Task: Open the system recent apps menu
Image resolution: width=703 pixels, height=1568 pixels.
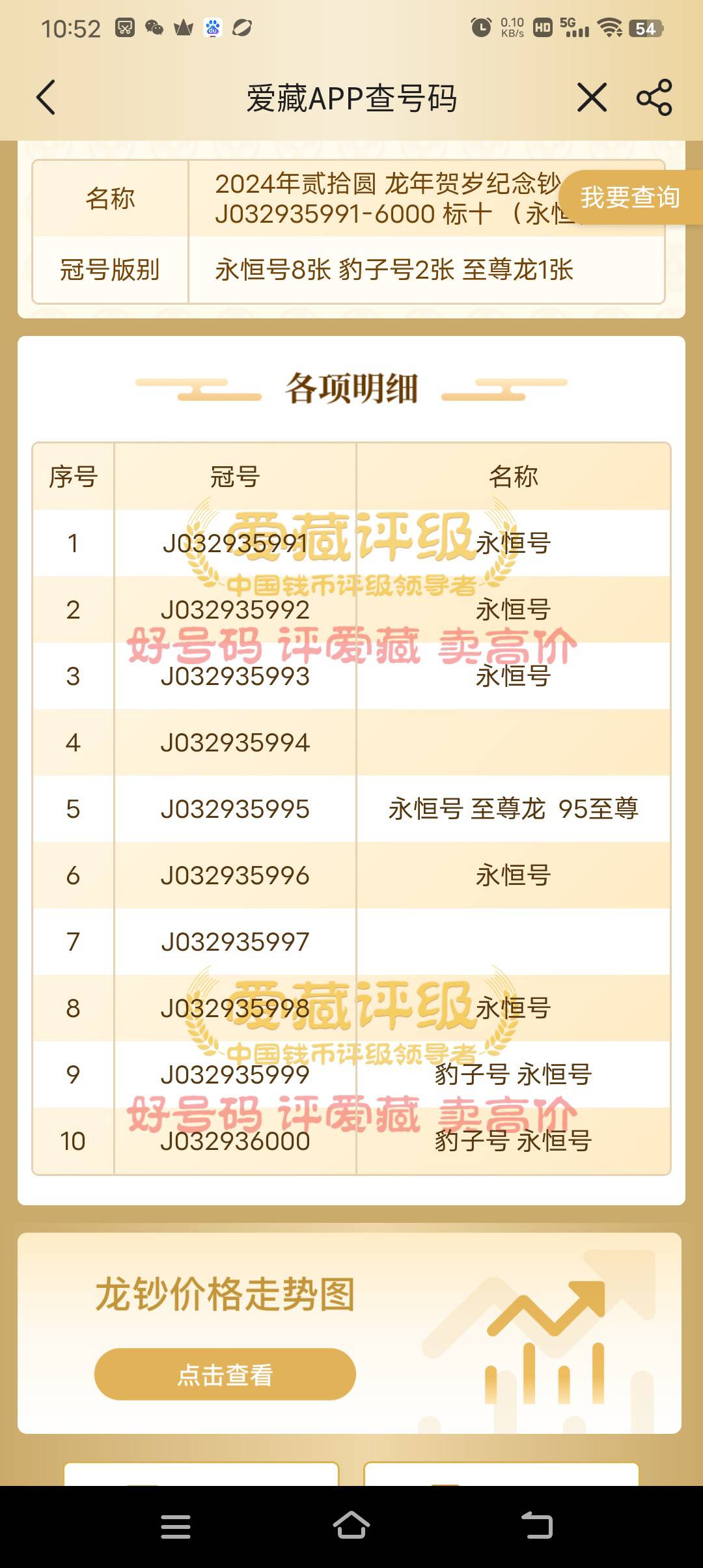Action: pyautogui.click(x=176, y=1526)
